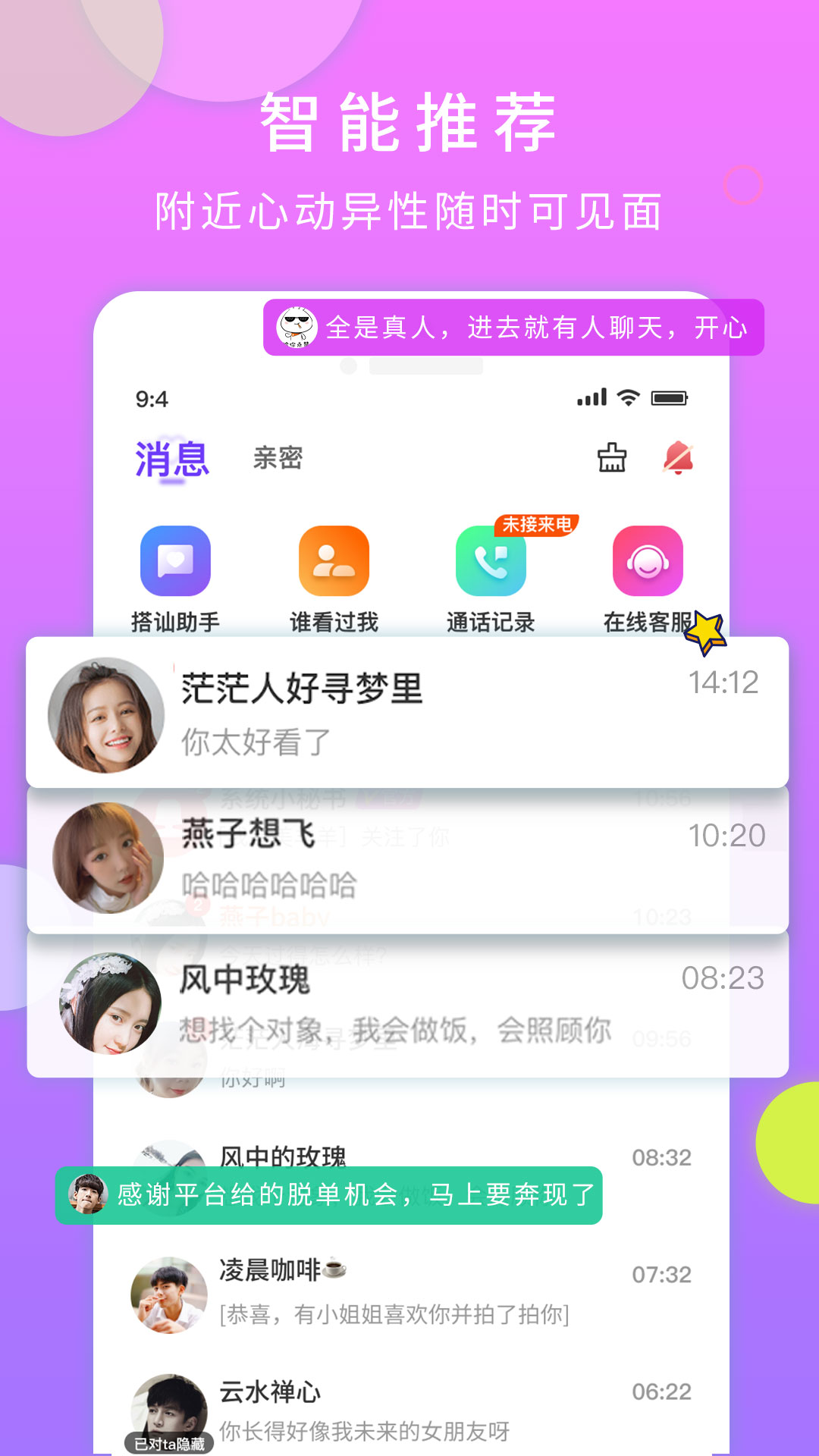Open 谁看过我 to see visitors
Viewport: 819px width, 1456px height.
[332, 563]
